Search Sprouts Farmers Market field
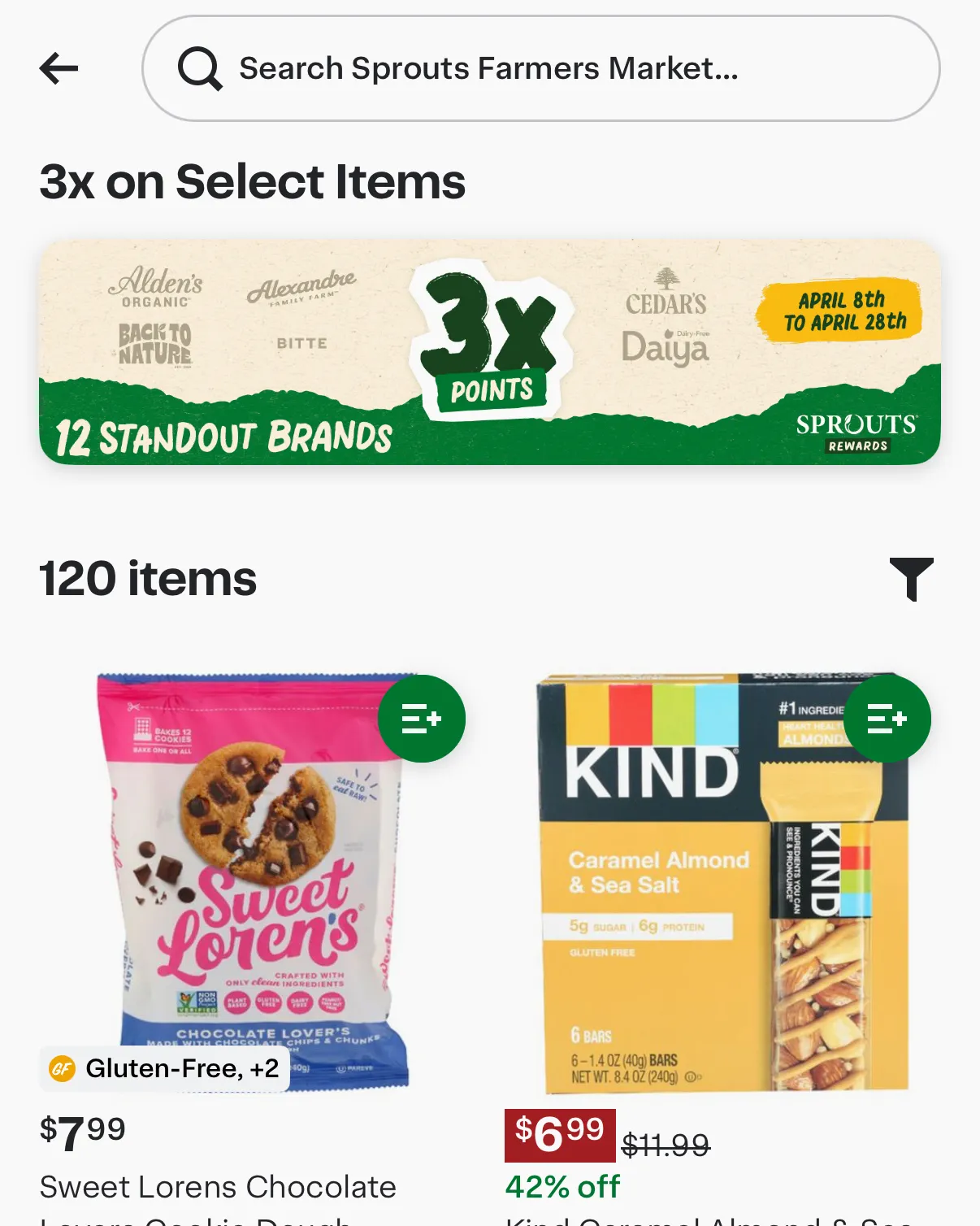This screenshot has width=980, height=1226. [540, 68]
